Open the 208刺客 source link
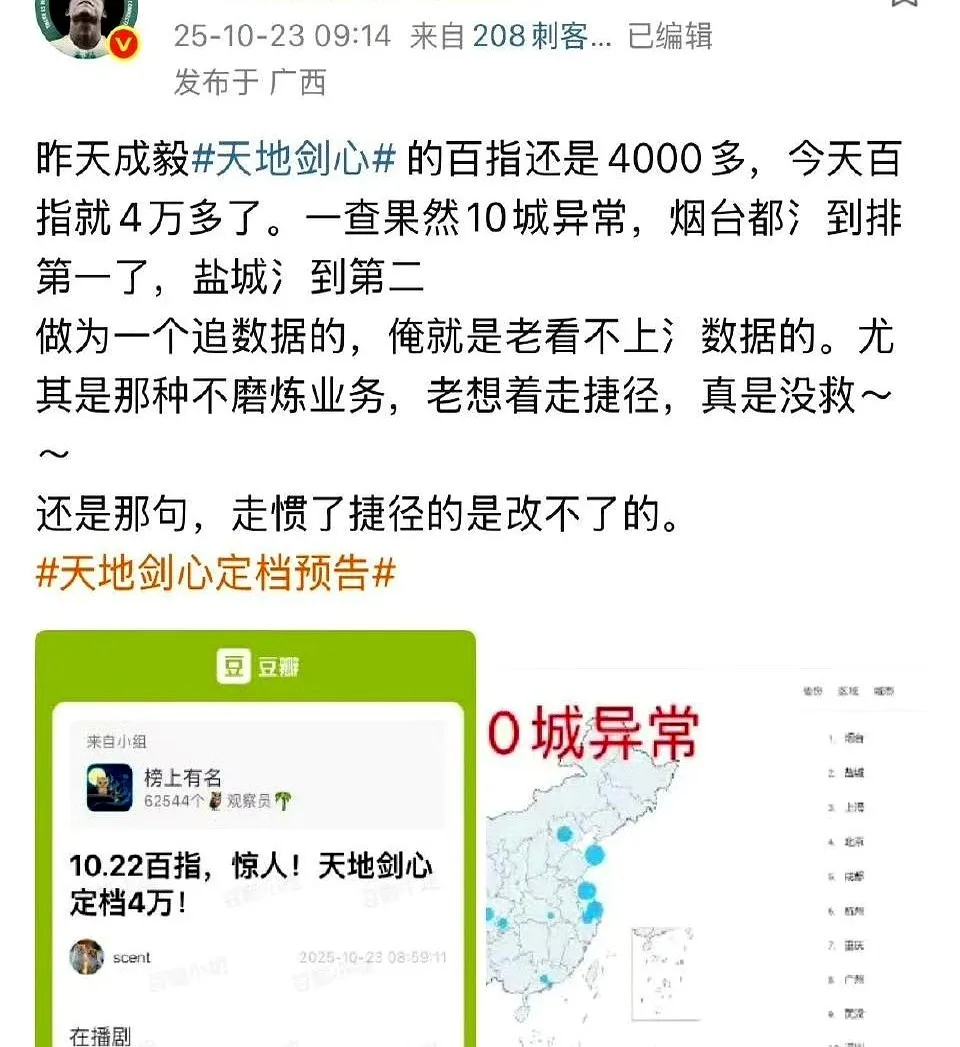The image size is (960, 1047). pyautogui.click(x=540, y=36)
